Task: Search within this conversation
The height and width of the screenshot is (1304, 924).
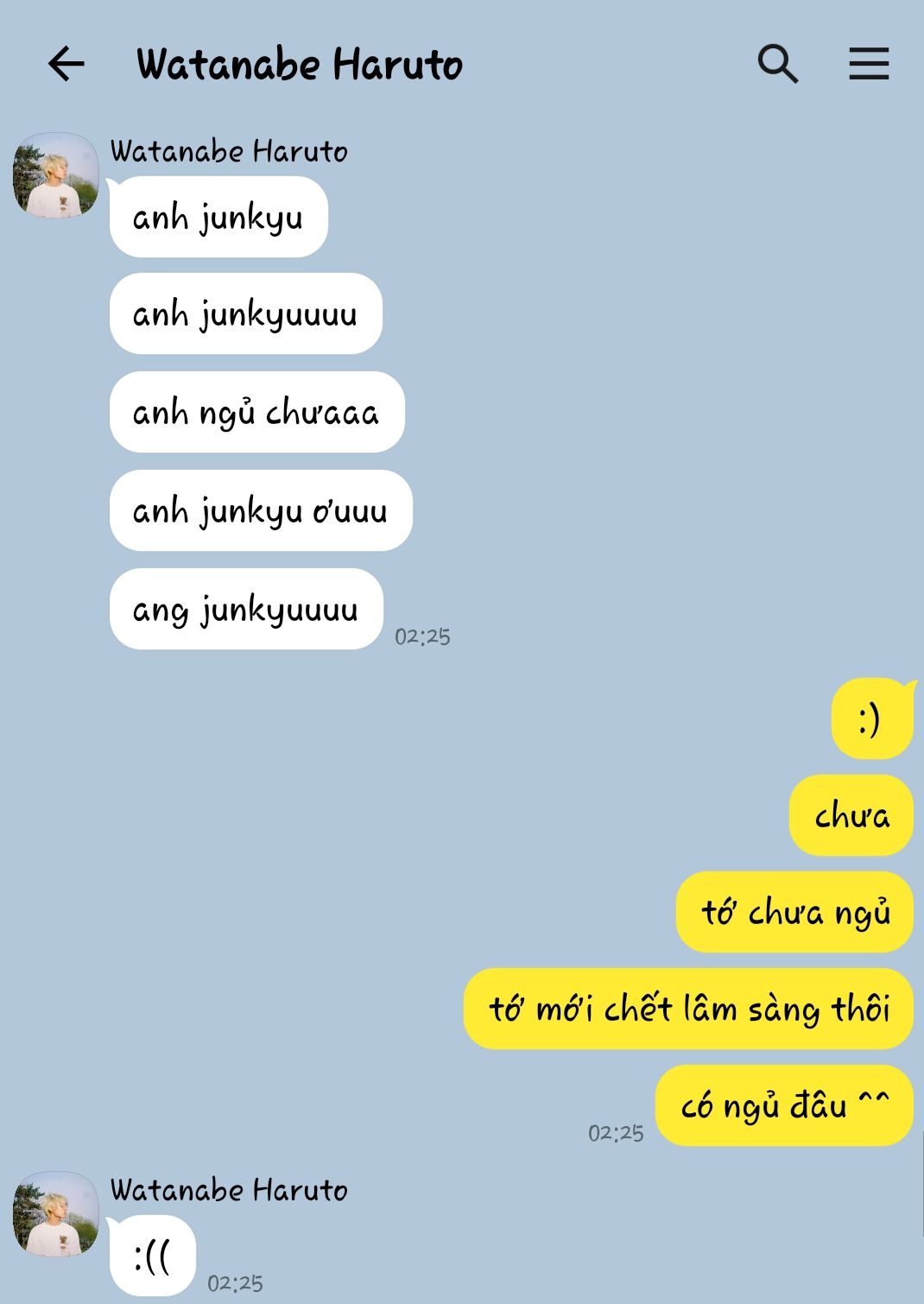Action: click(777, 64)
